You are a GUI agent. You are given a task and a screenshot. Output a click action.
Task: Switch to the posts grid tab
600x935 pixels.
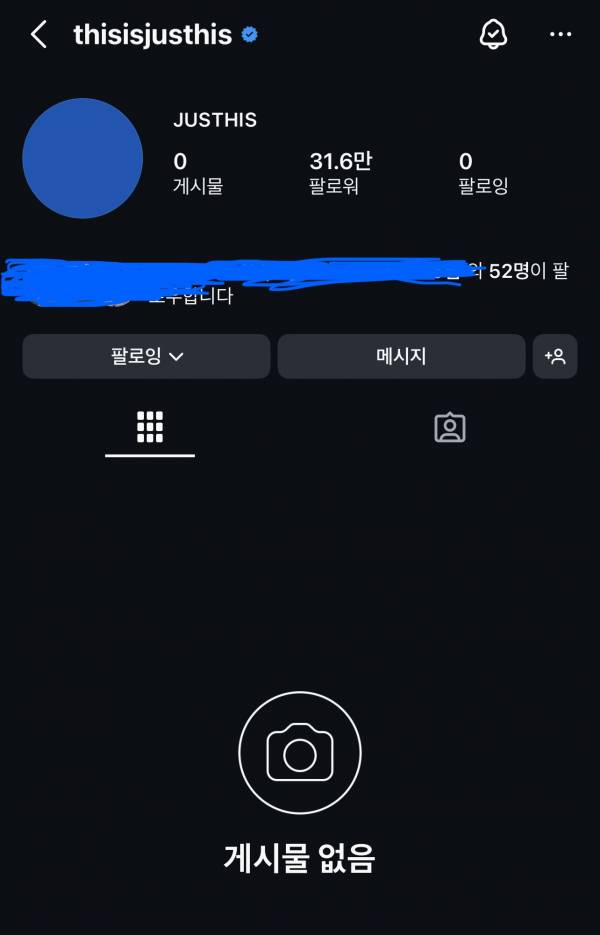[150, 427]
